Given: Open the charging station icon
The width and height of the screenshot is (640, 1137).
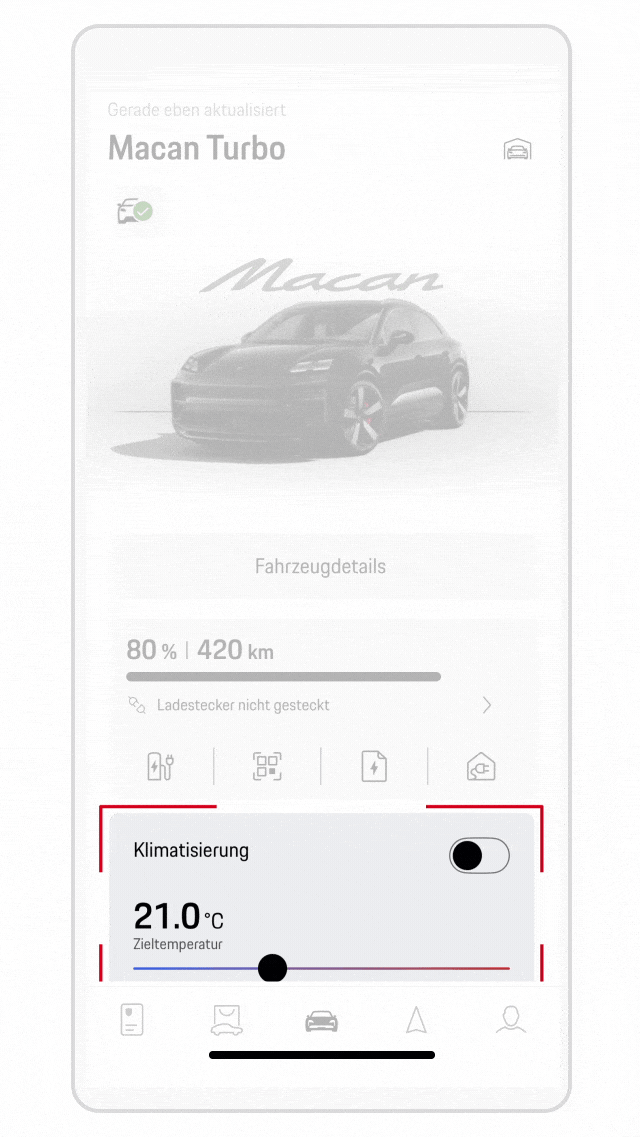Looking at the screenshot, I should pyautogui.click(x=161, y=766).
